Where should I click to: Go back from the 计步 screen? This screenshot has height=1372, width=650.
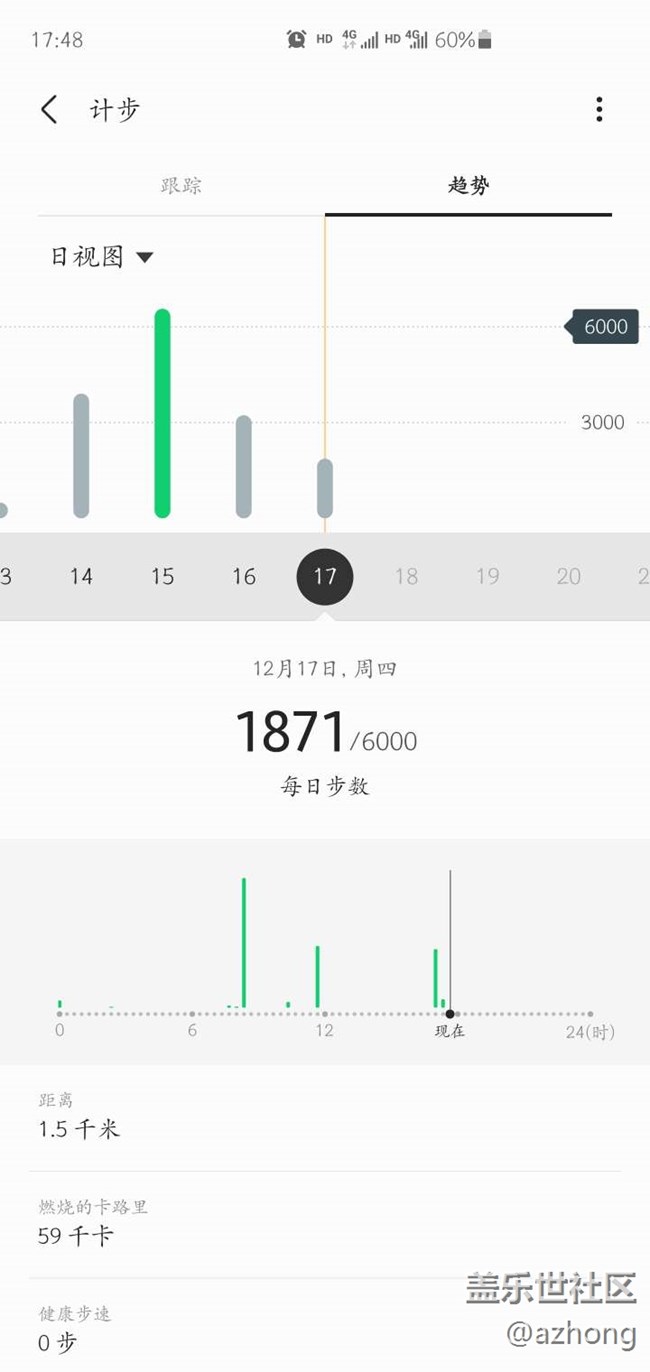(x=49, y=109)
